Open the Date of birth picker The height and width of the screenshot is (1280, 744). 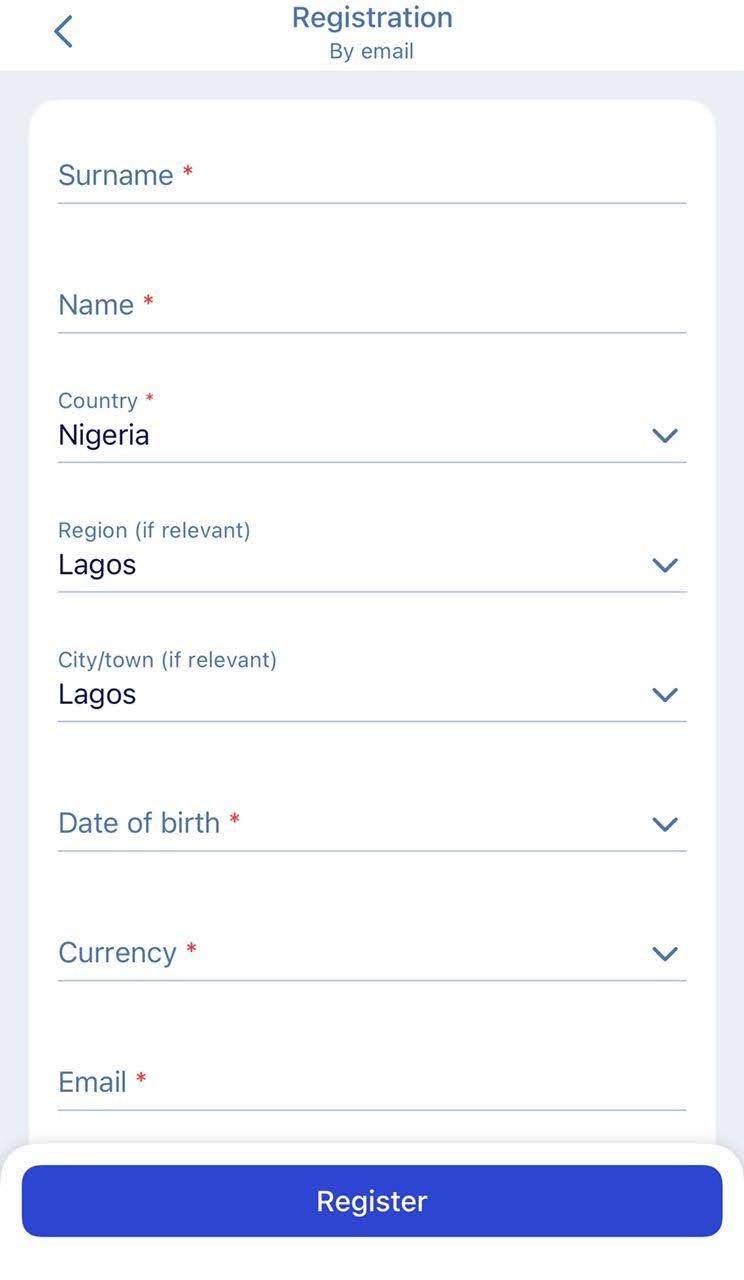pos(370,823)
